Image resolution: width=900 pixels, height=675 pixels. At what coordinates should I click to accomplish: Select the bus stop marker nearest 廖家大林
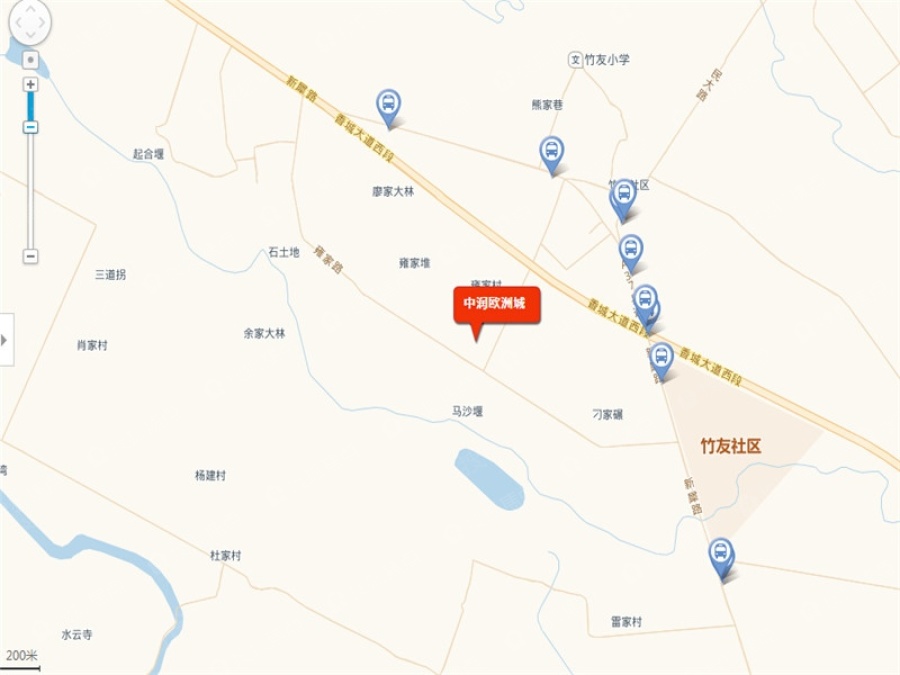(388, 104)
